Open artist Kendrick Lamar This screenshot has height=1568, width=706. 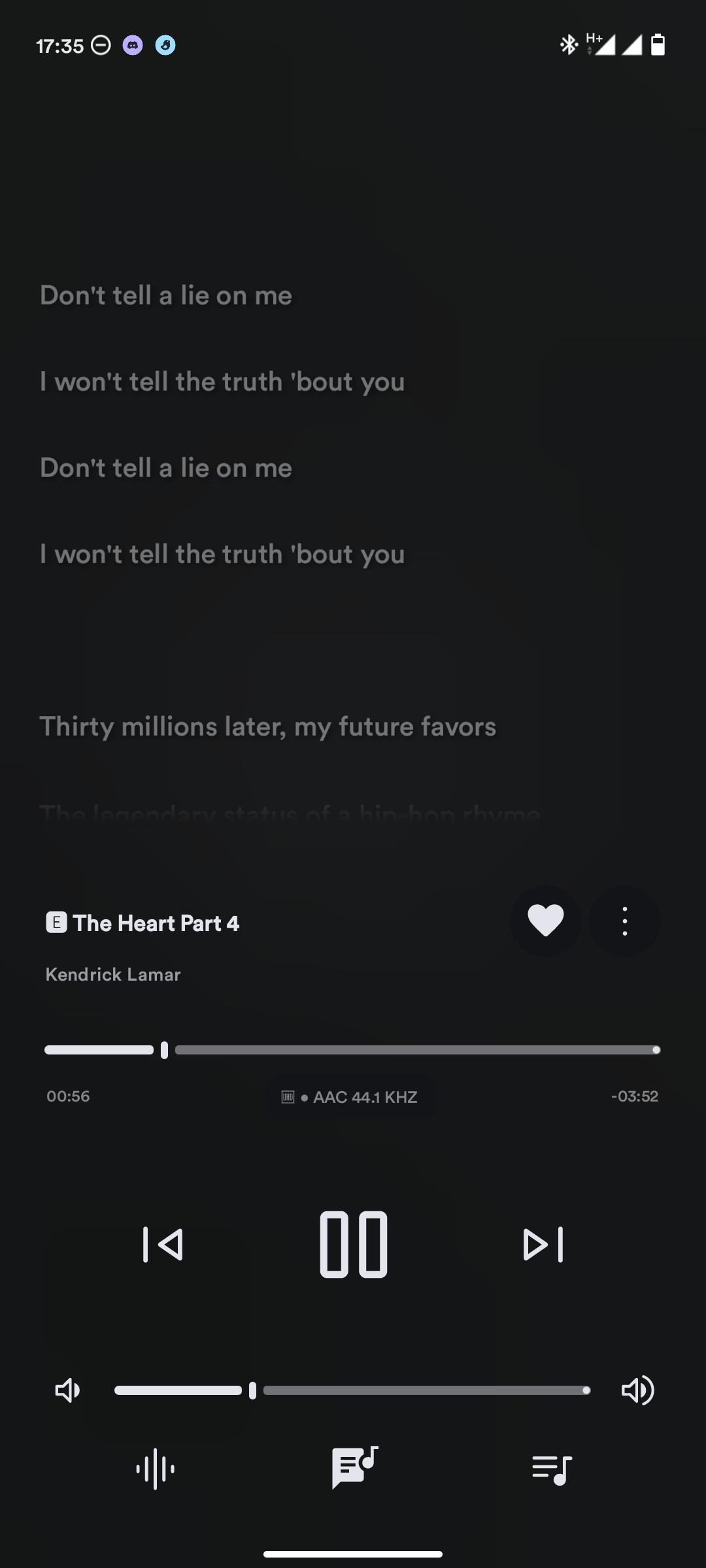[x=113, y=975]
